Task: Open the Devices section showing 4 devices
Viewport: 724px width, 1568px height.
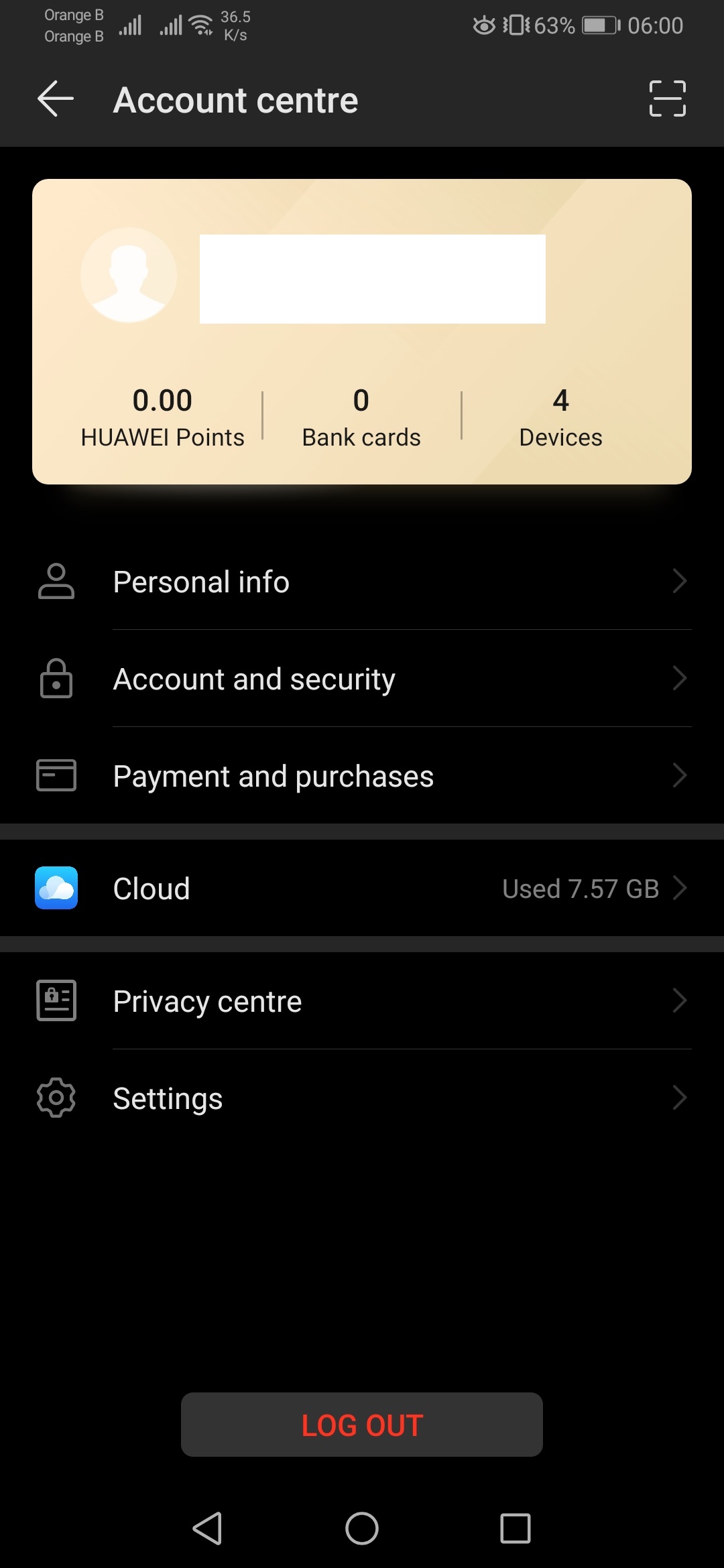Action: pyautogui.click(x=560, y=415)
